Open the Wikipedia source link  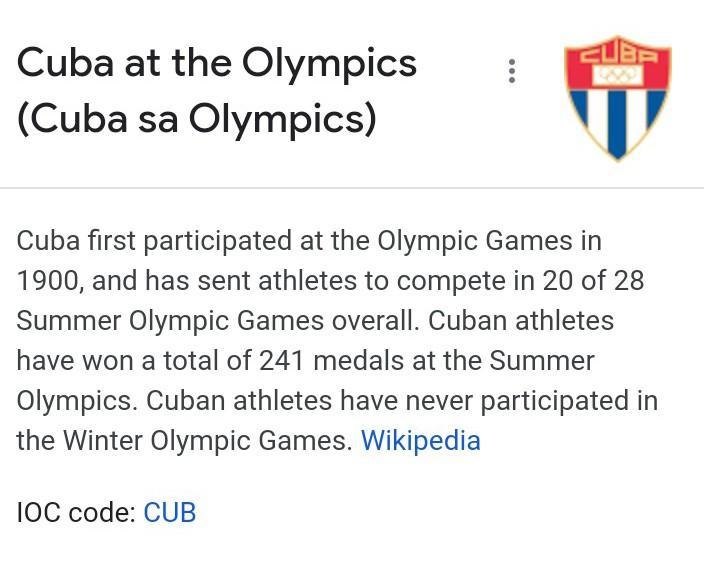(421, 441)
